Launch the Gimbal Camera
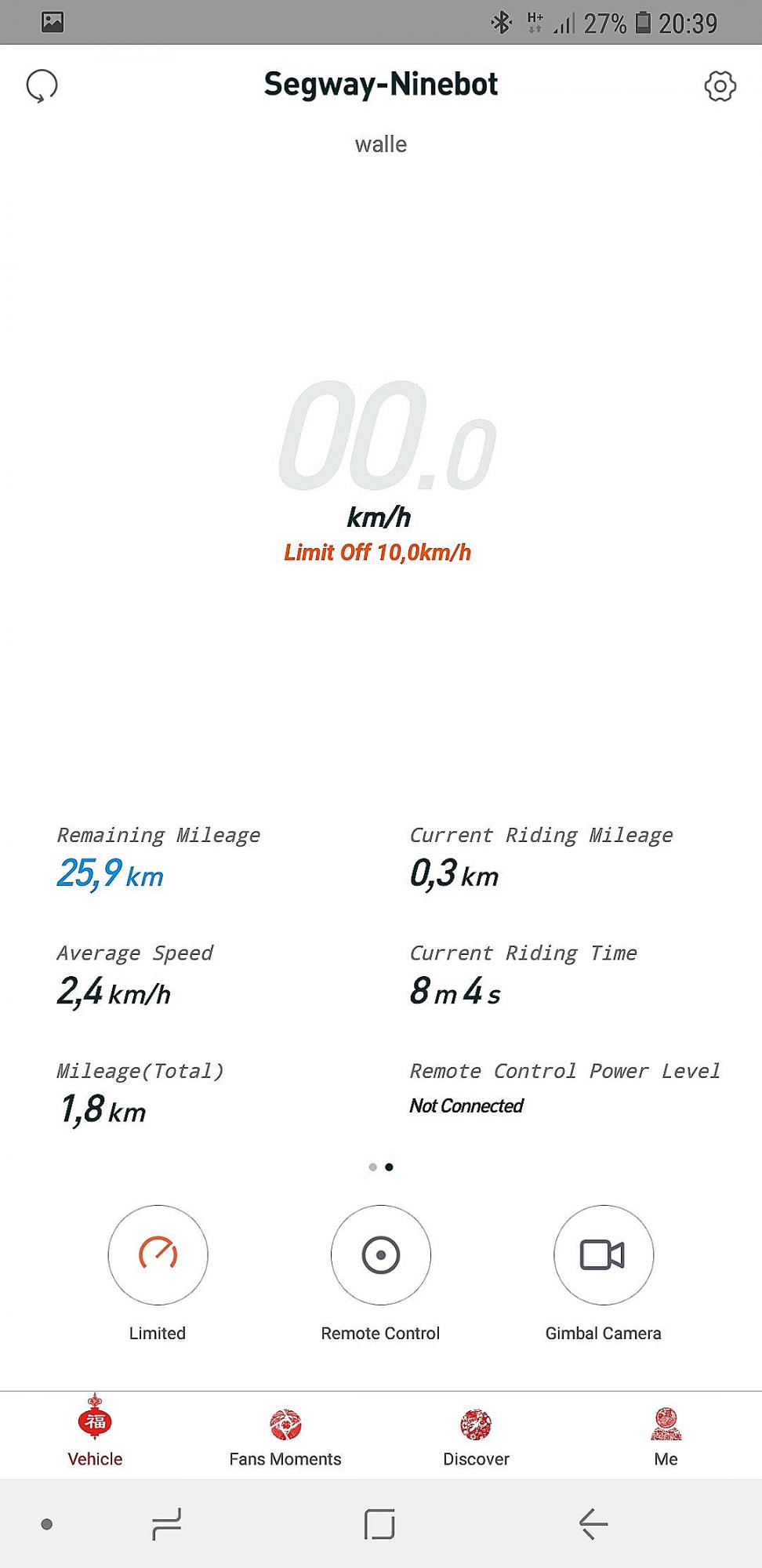The width and height of the screenshot is (762, 1568). [603, 1254]
